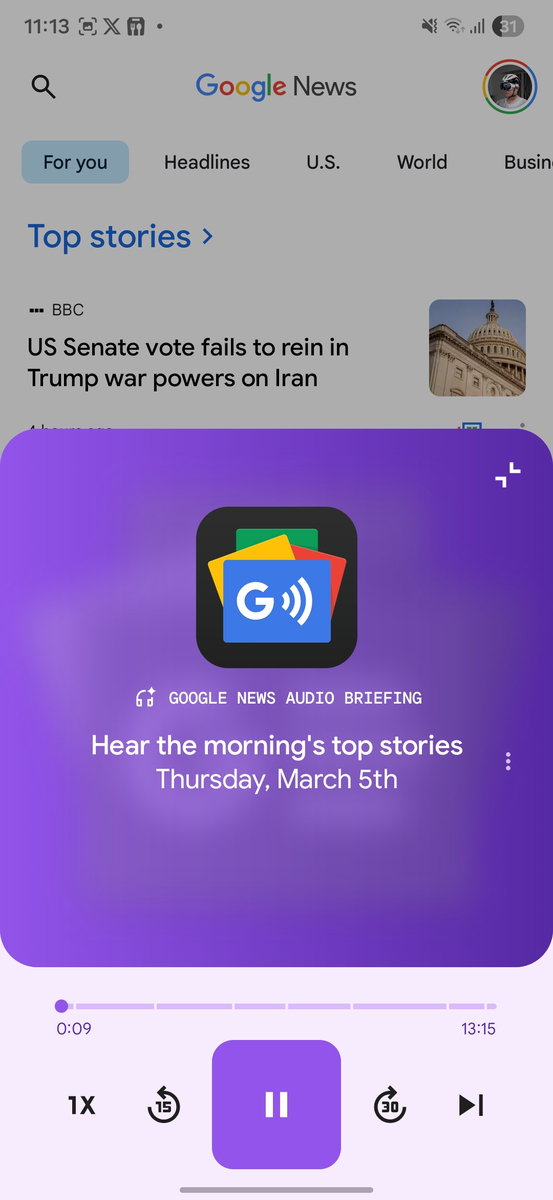Select the For you tab
Viewport: 553px width, 1200px height.
(x=75, y=162)
